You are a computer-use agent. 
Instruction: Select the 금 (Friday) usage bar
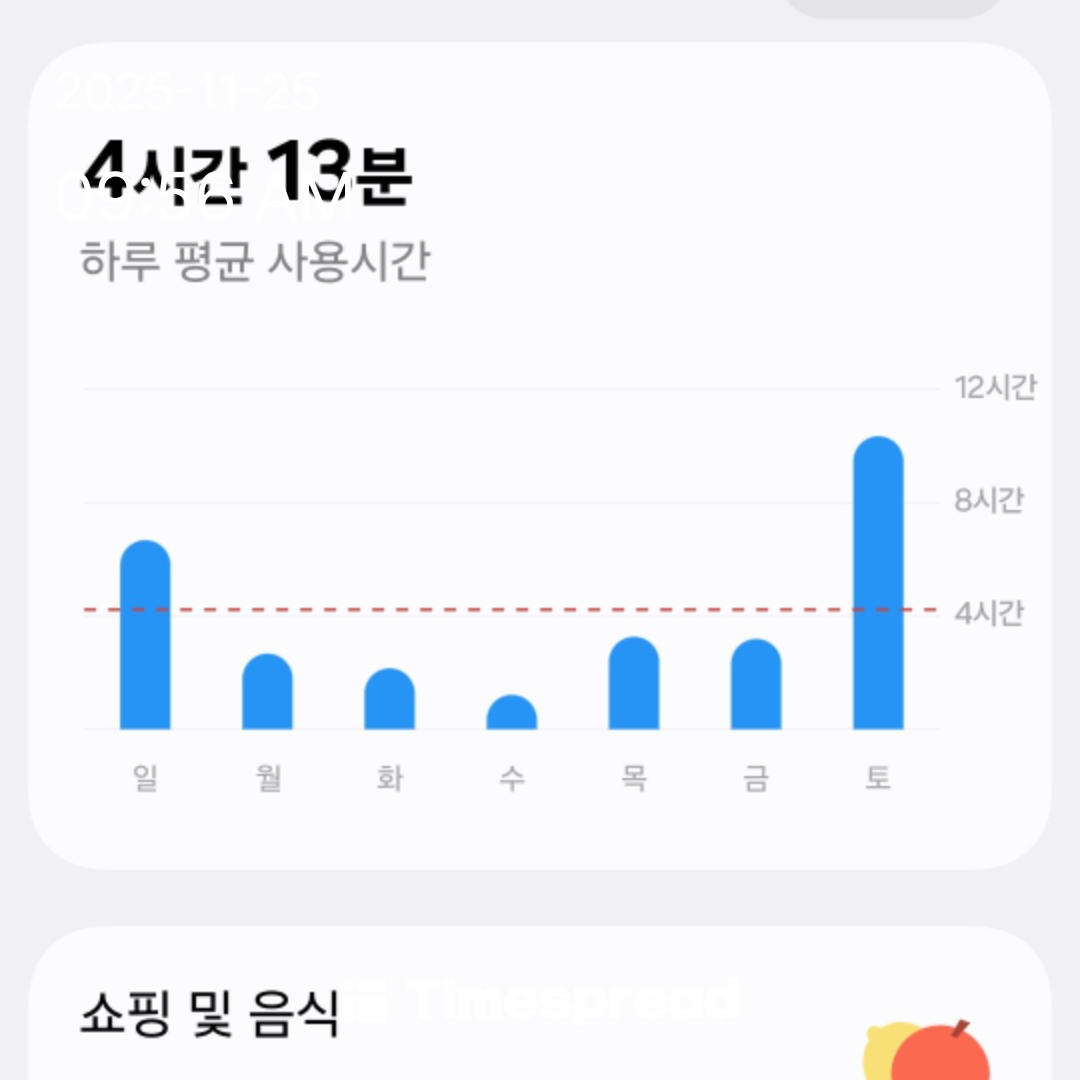(755, 685)
